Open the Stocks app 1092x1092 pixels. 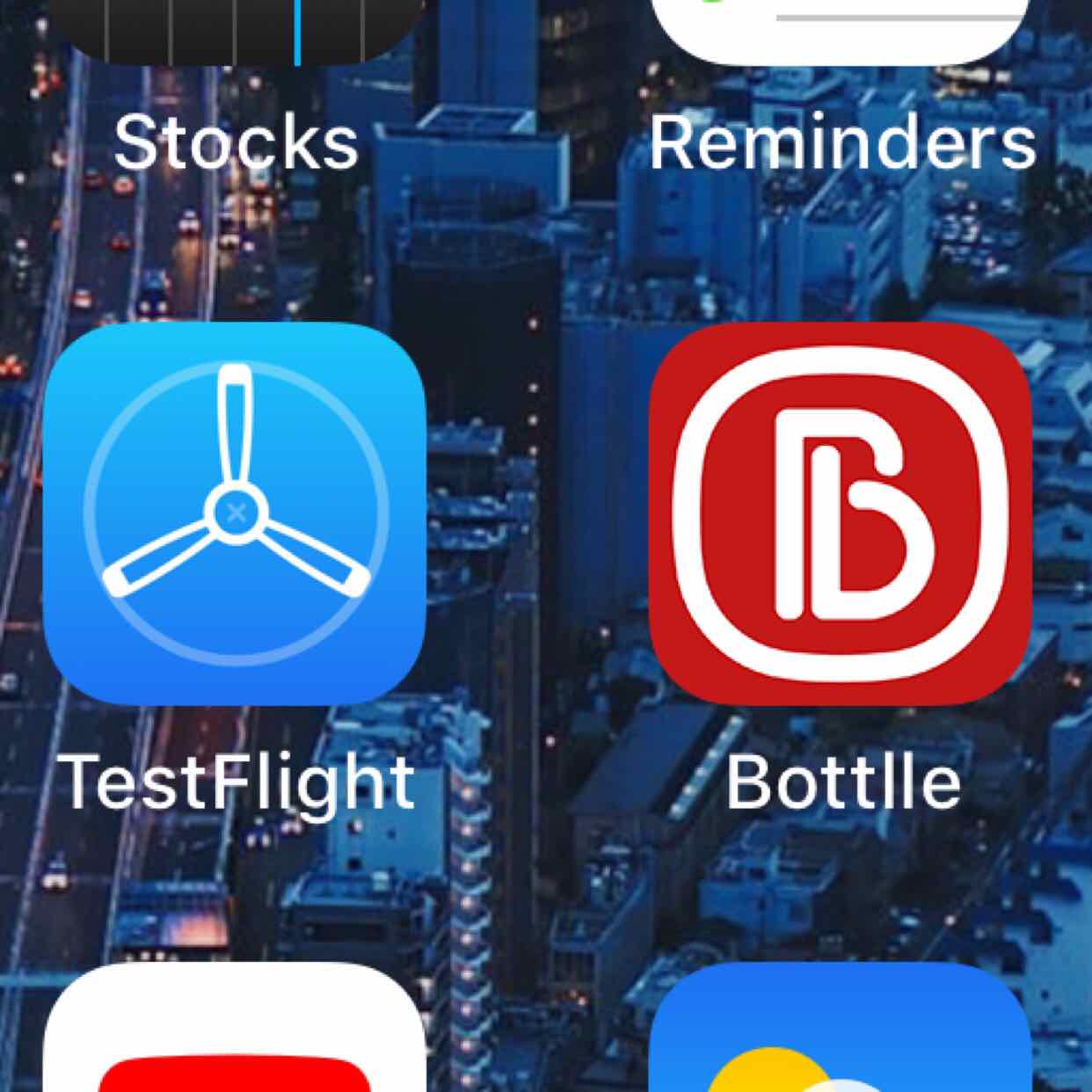[x=234, y=35]
